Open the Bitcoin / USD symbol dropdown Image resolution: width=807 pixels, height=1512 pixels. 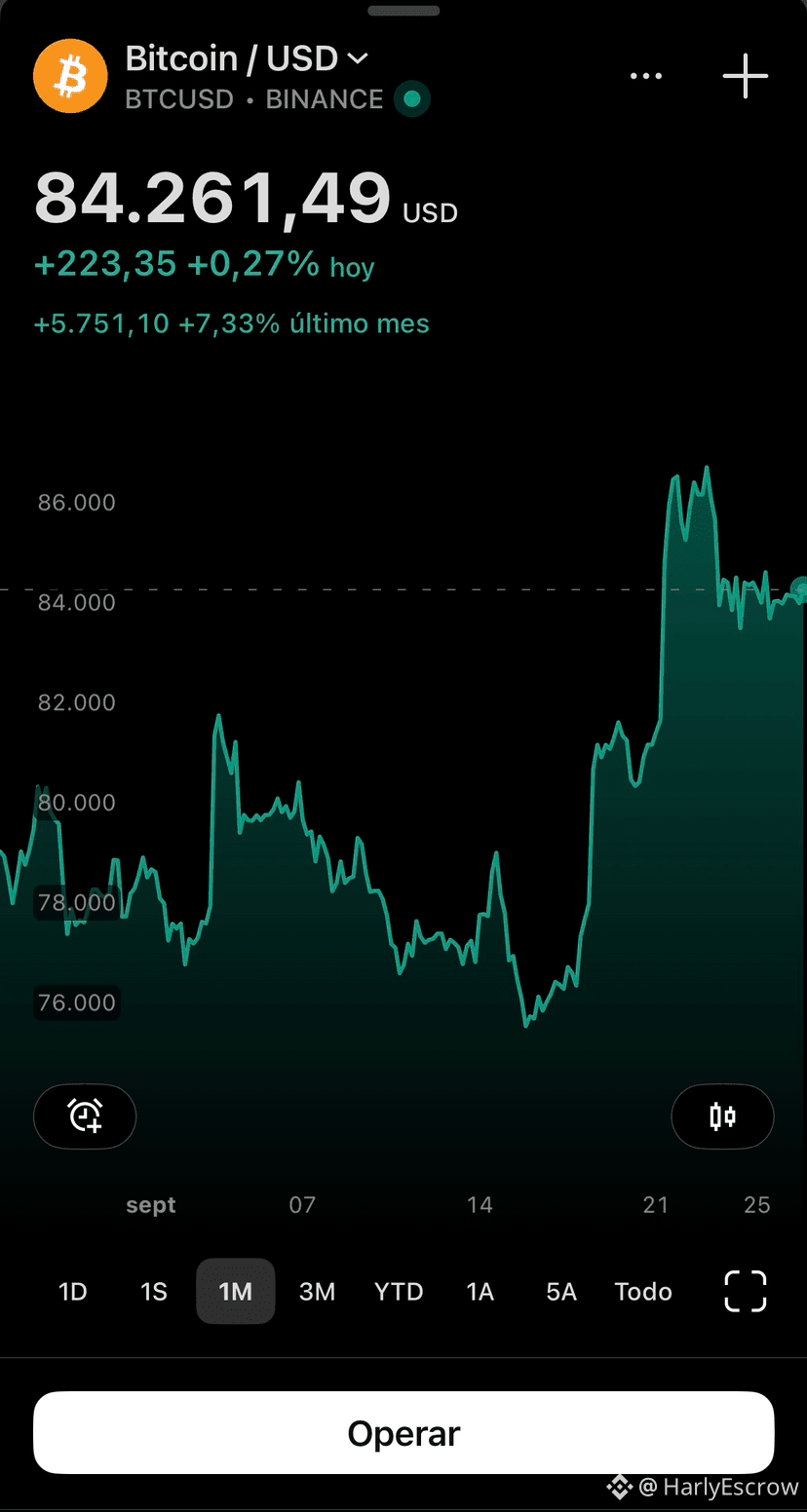coord(247,59)
